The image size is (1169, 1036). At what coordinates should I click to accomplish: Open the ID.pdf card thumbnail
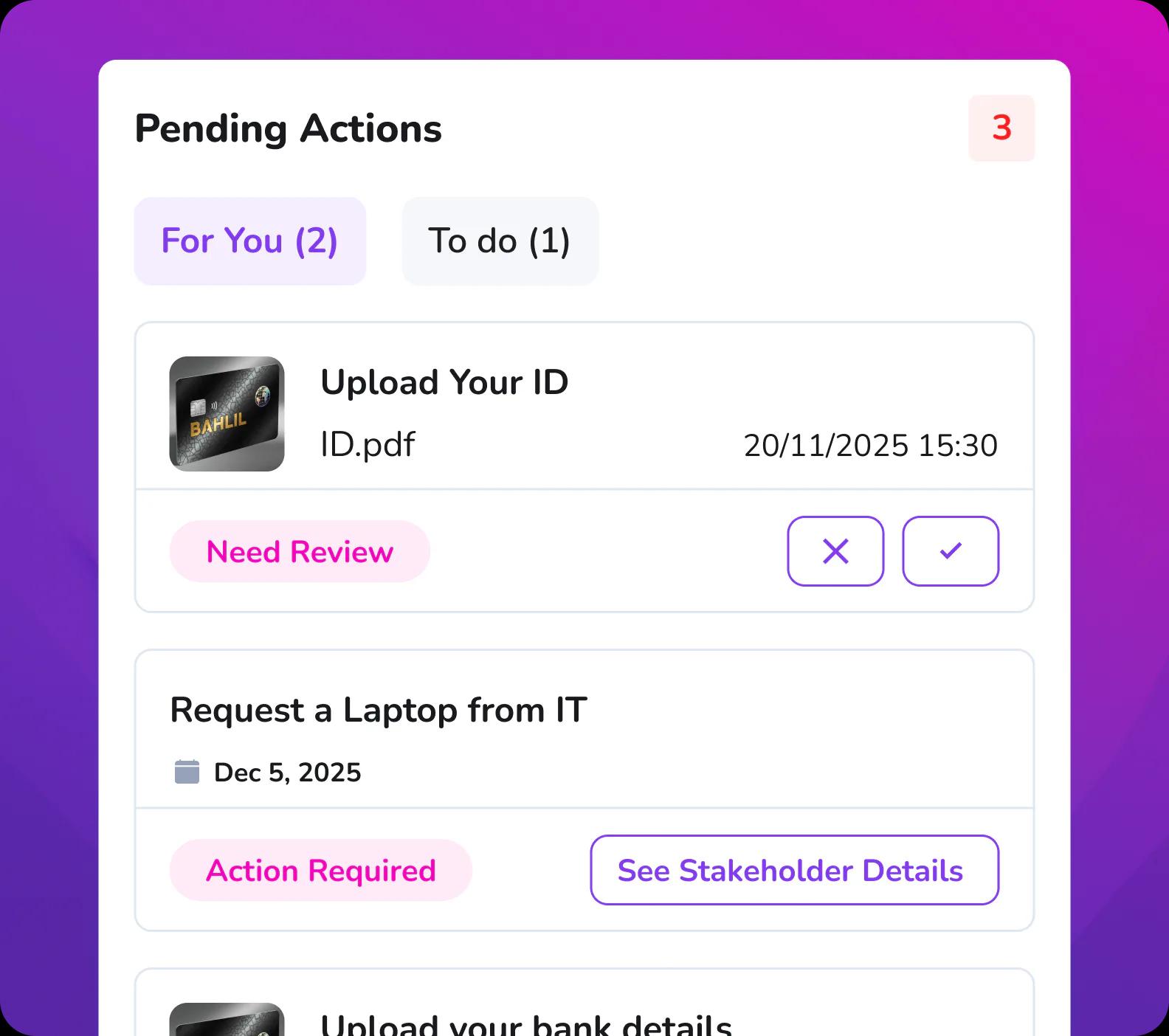227,414
